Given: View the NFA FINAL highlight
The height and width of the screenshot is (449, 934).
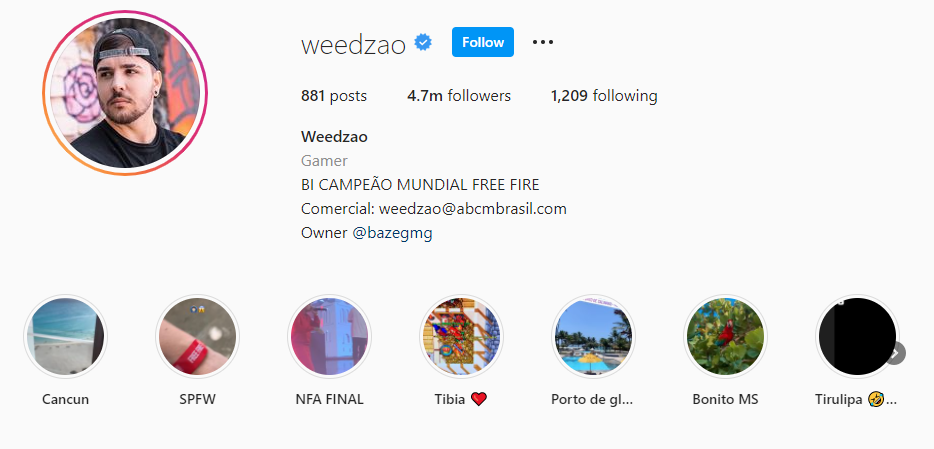Looking at the screenshot, I should point(329,336).
